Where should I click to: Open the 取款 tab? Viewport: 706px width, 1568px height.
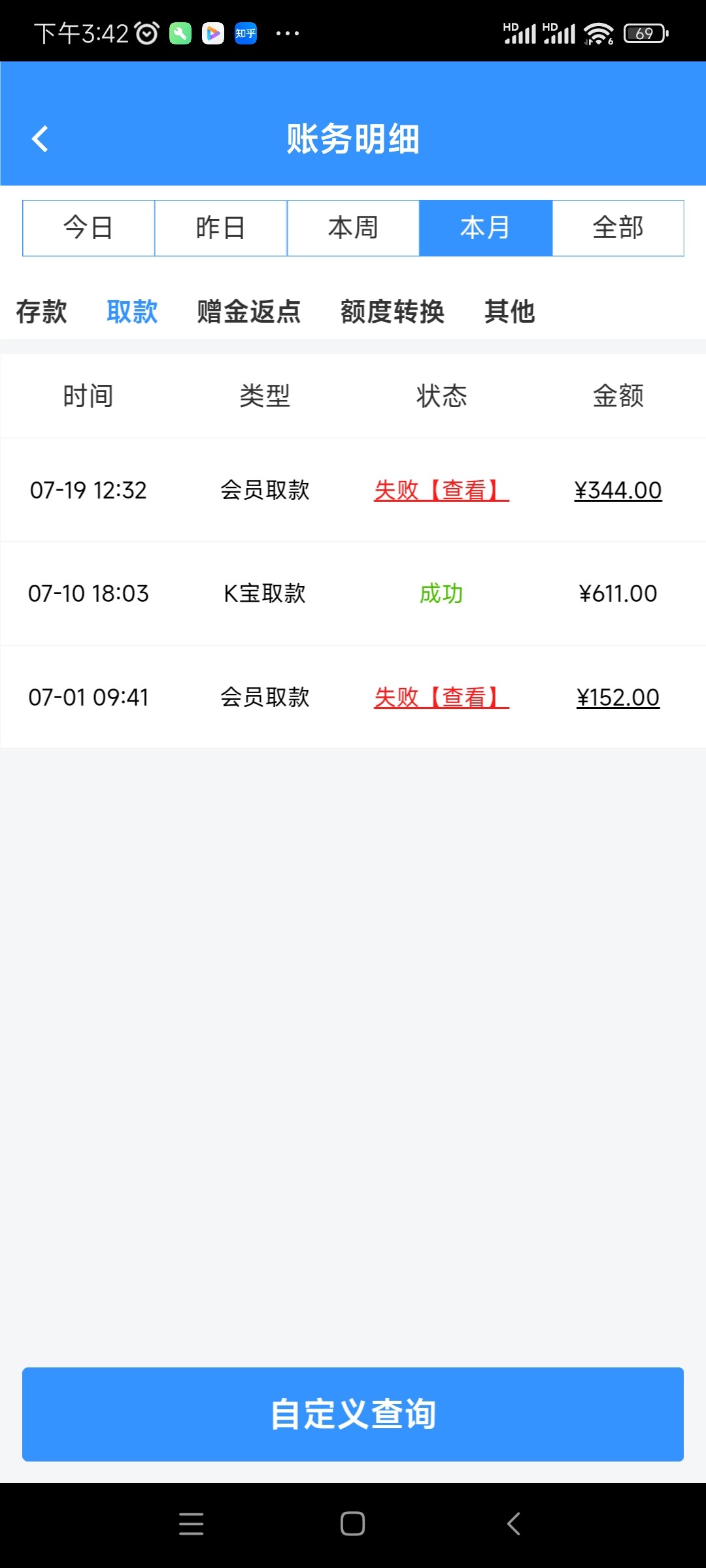[132, 312]
